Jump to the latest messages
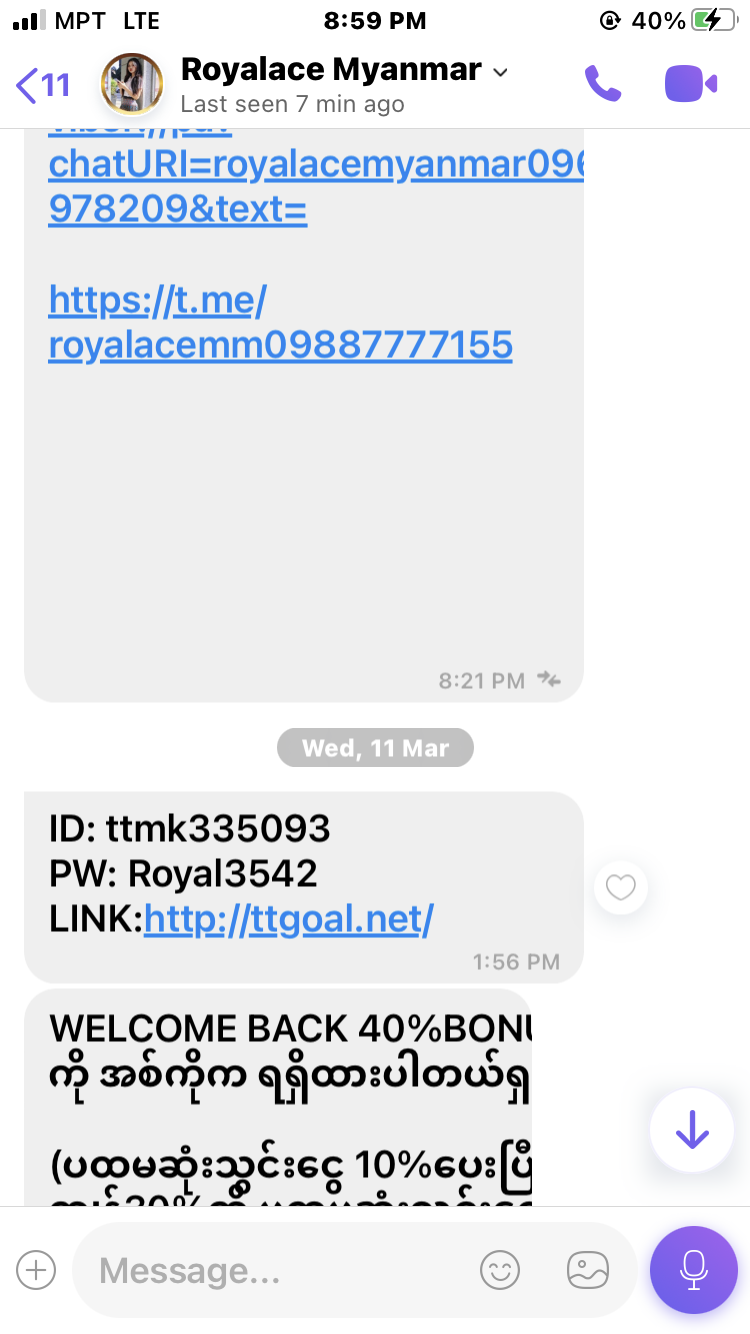750x1334 pixels. pyautogui.click(x=692, y=1130)
